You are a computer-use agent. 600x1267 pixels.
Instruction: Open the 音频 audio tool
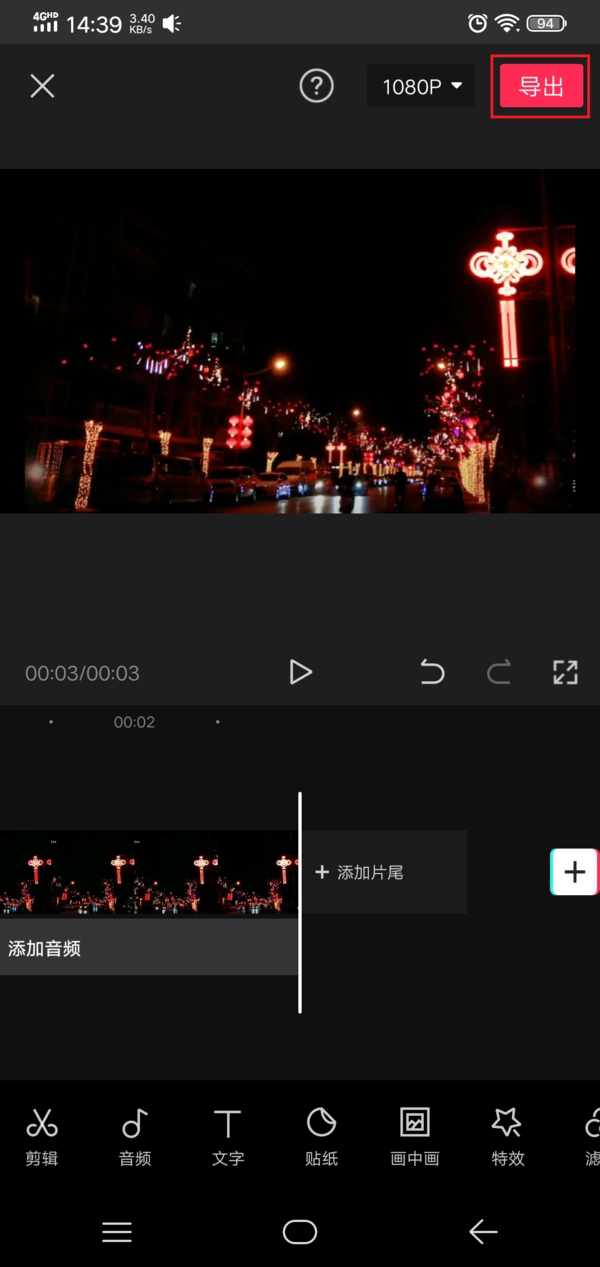pos(135,1136)
